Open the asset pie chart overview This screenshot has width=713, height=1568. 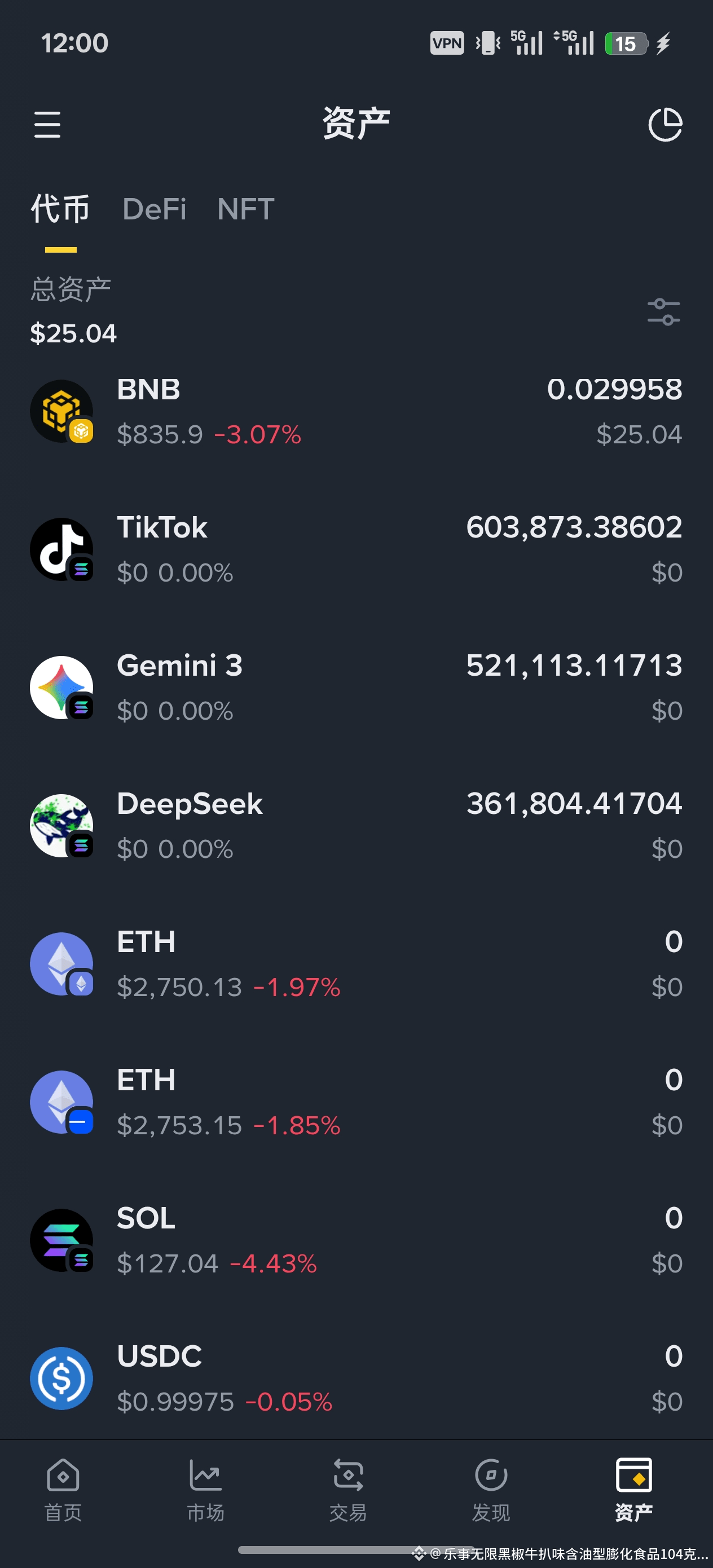click(665, 125)
